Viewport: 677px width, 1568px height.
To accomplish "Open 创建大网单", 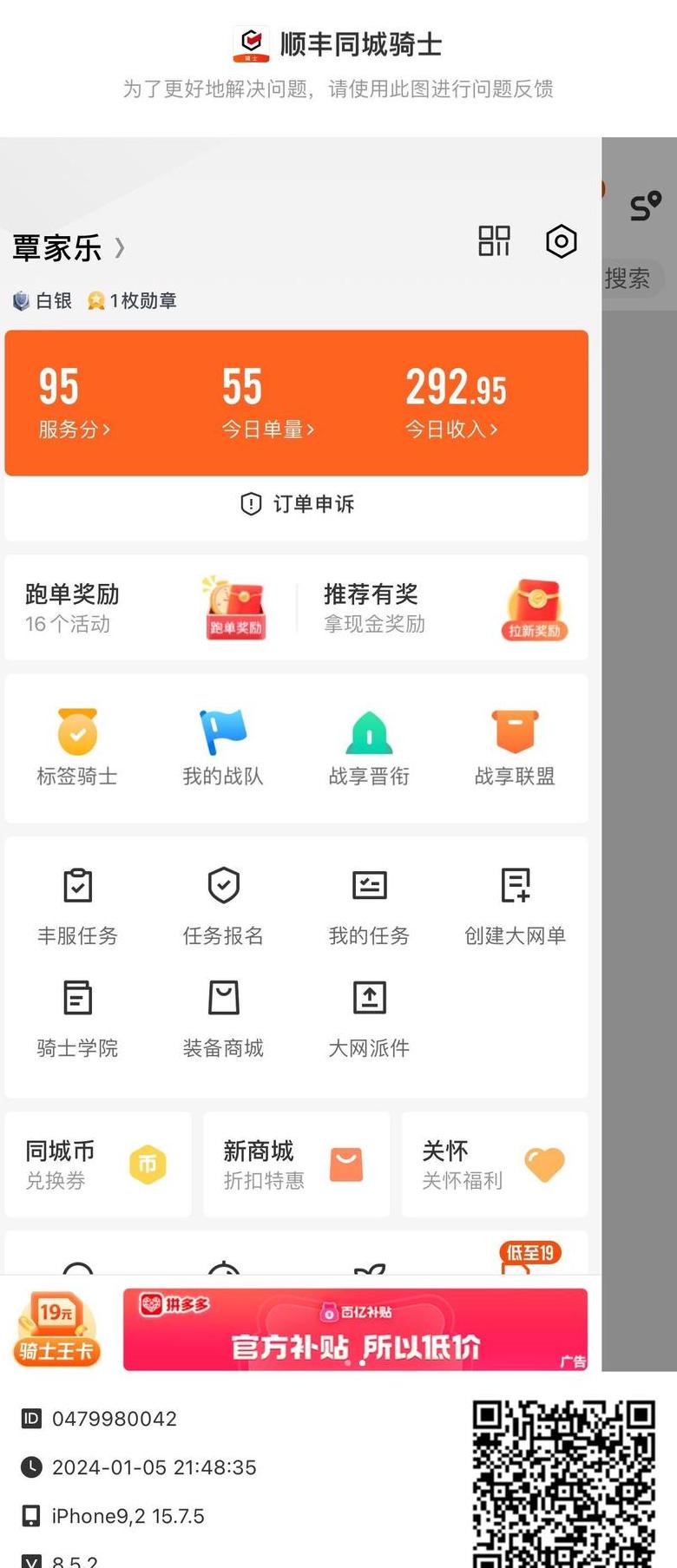I will click(x=515, y=905).
